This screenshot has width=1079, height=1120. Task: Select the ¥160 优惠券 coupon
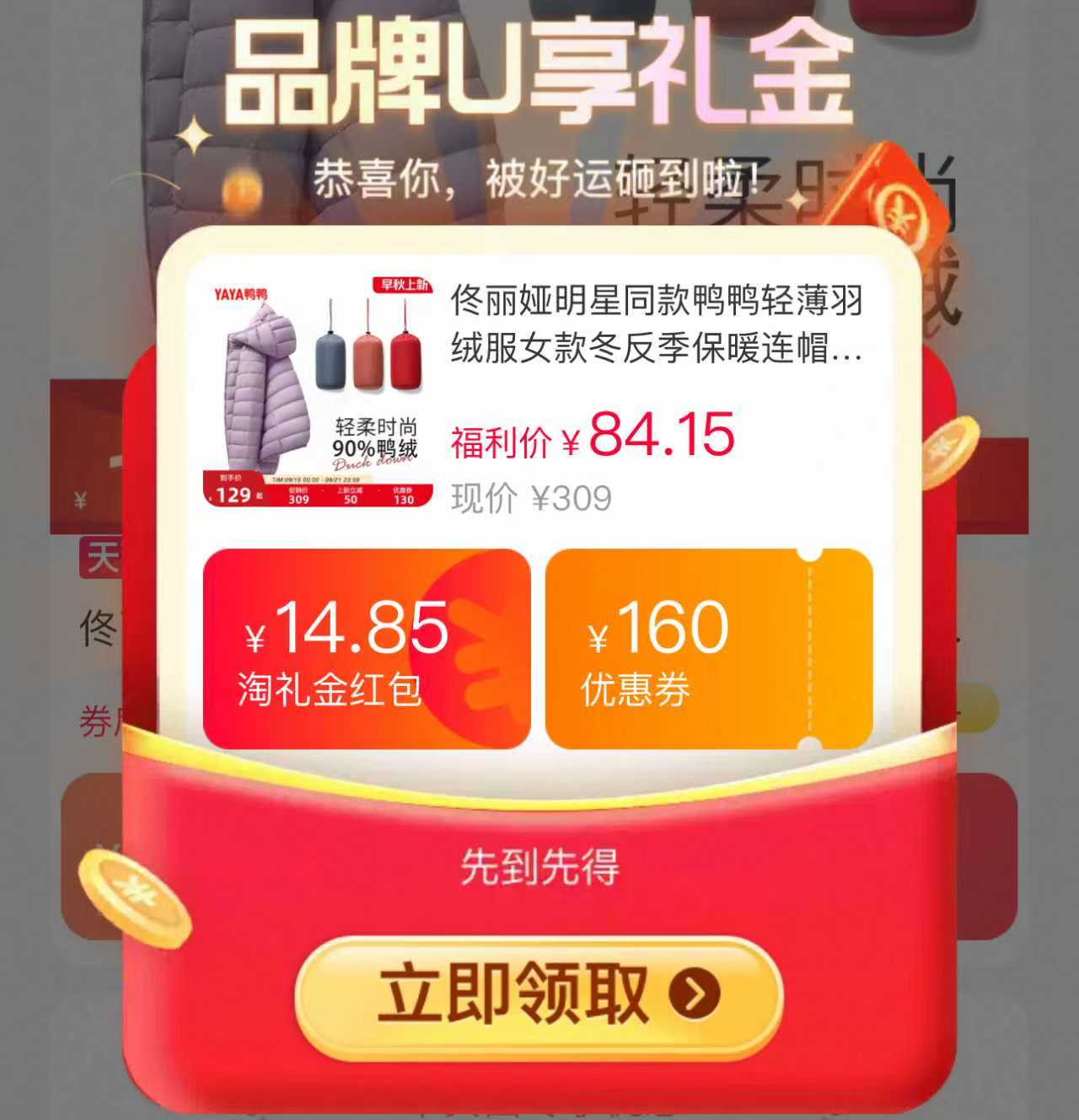pos(708,649)
